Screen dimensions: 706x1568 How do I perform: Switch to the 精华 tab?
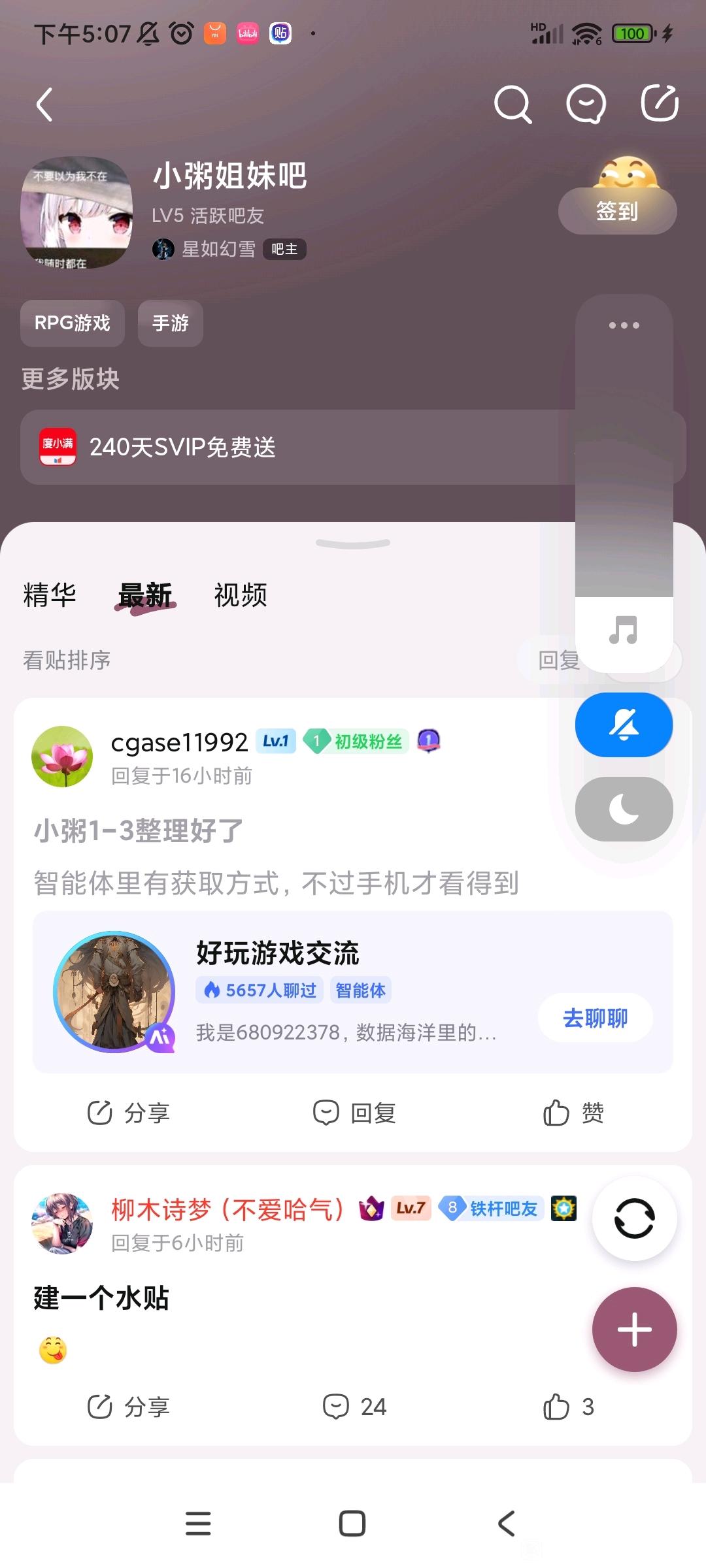[50, 595]
